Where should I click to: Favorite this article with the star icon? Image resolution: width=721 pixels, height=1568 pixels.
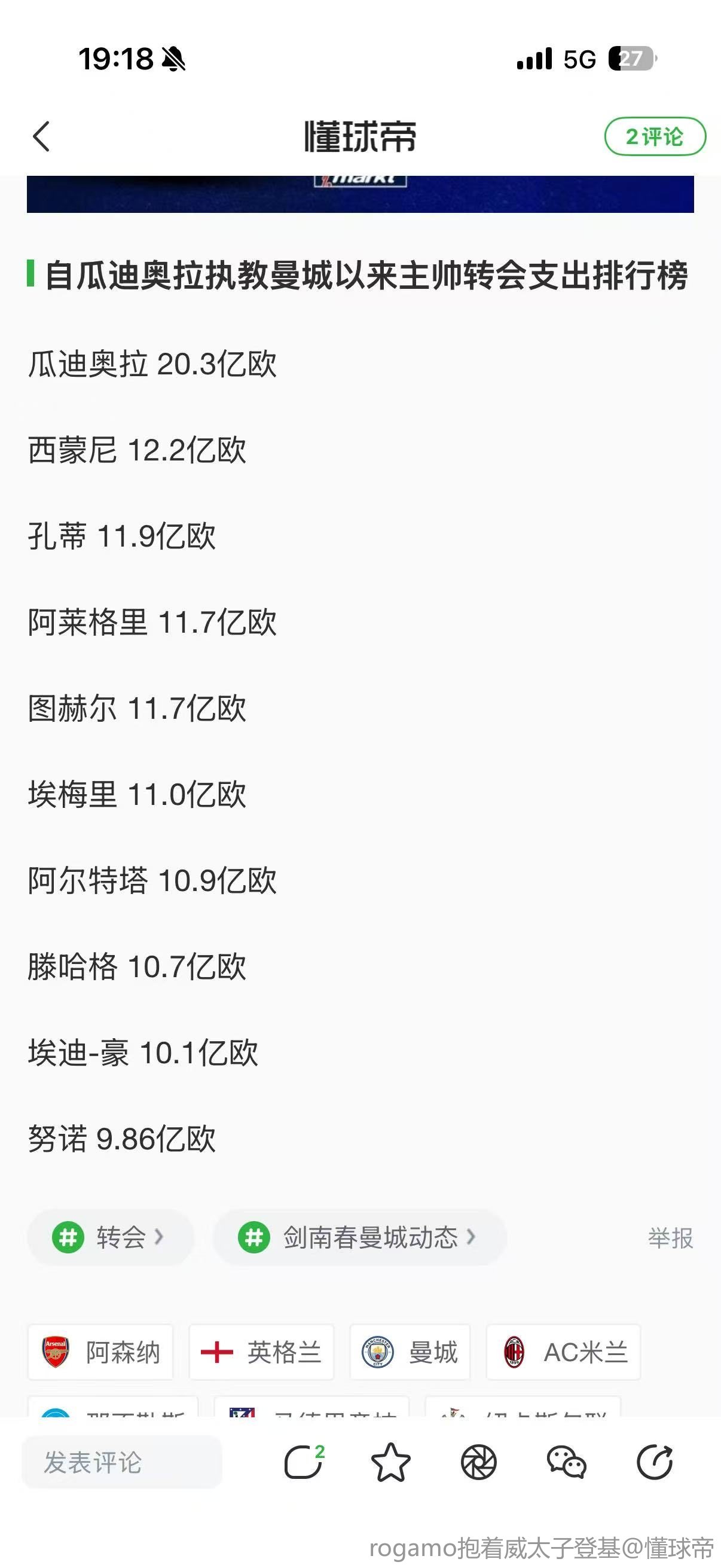pos(390,1462)
